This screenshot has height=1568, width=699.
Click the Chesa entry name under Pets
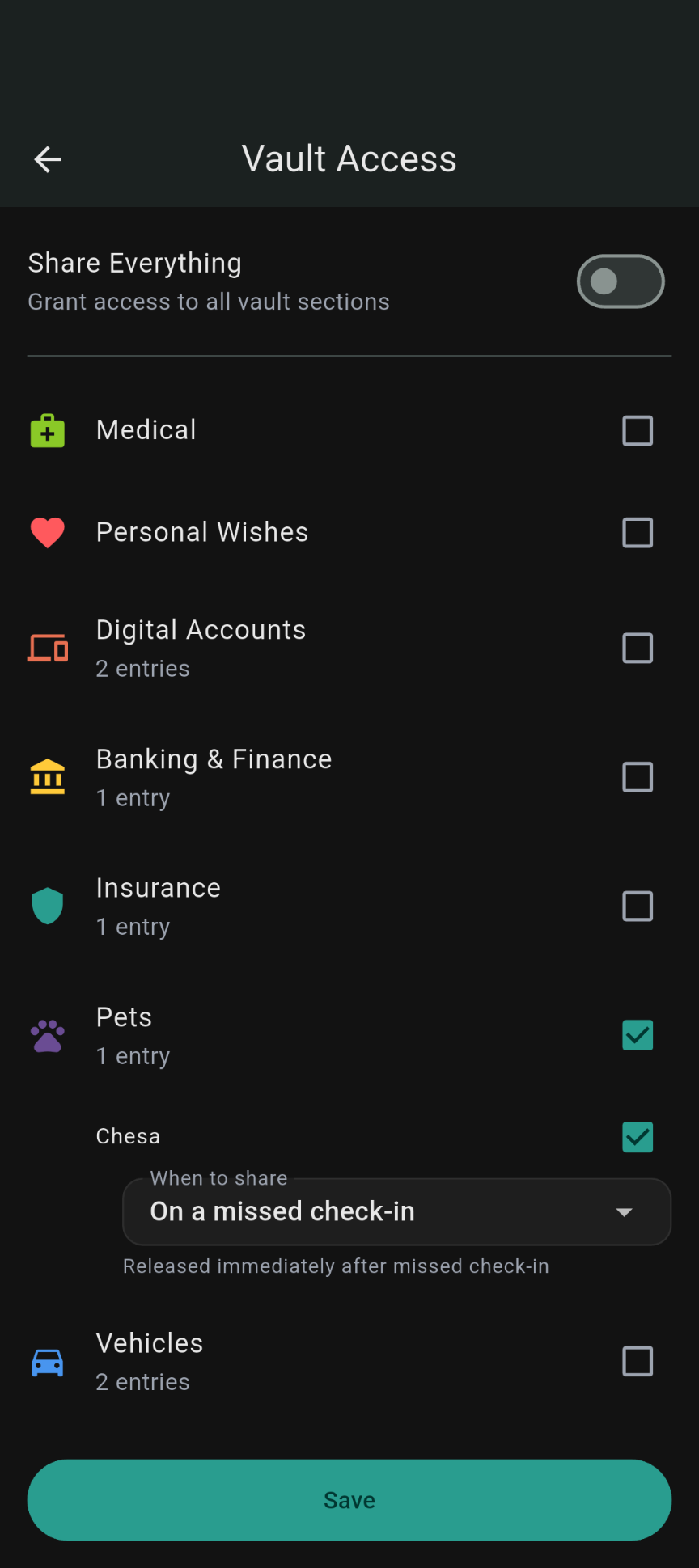[x=128, y=1135]
